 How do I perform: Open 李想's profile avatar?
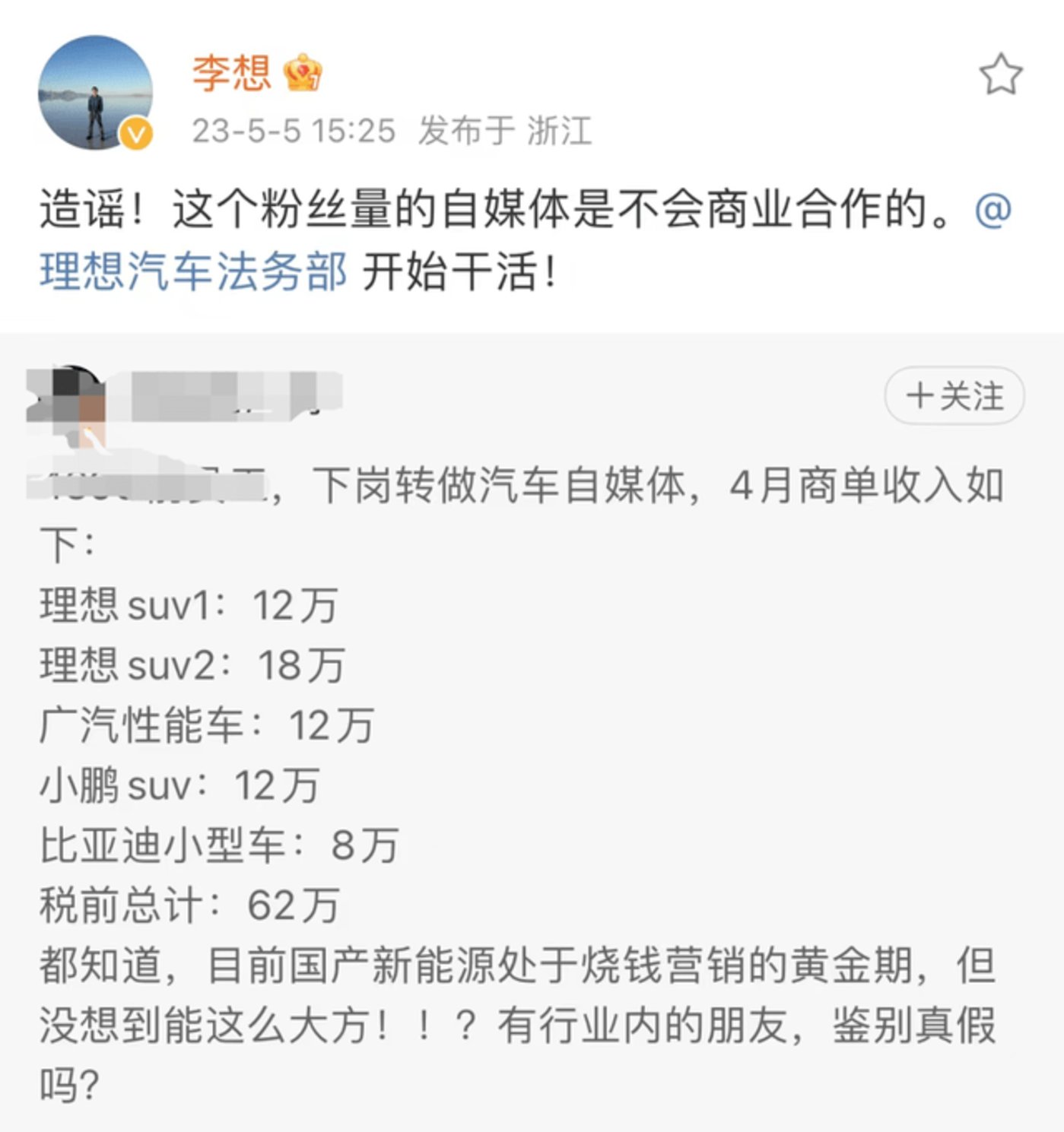pyautogui.click(x=95, y=92)
